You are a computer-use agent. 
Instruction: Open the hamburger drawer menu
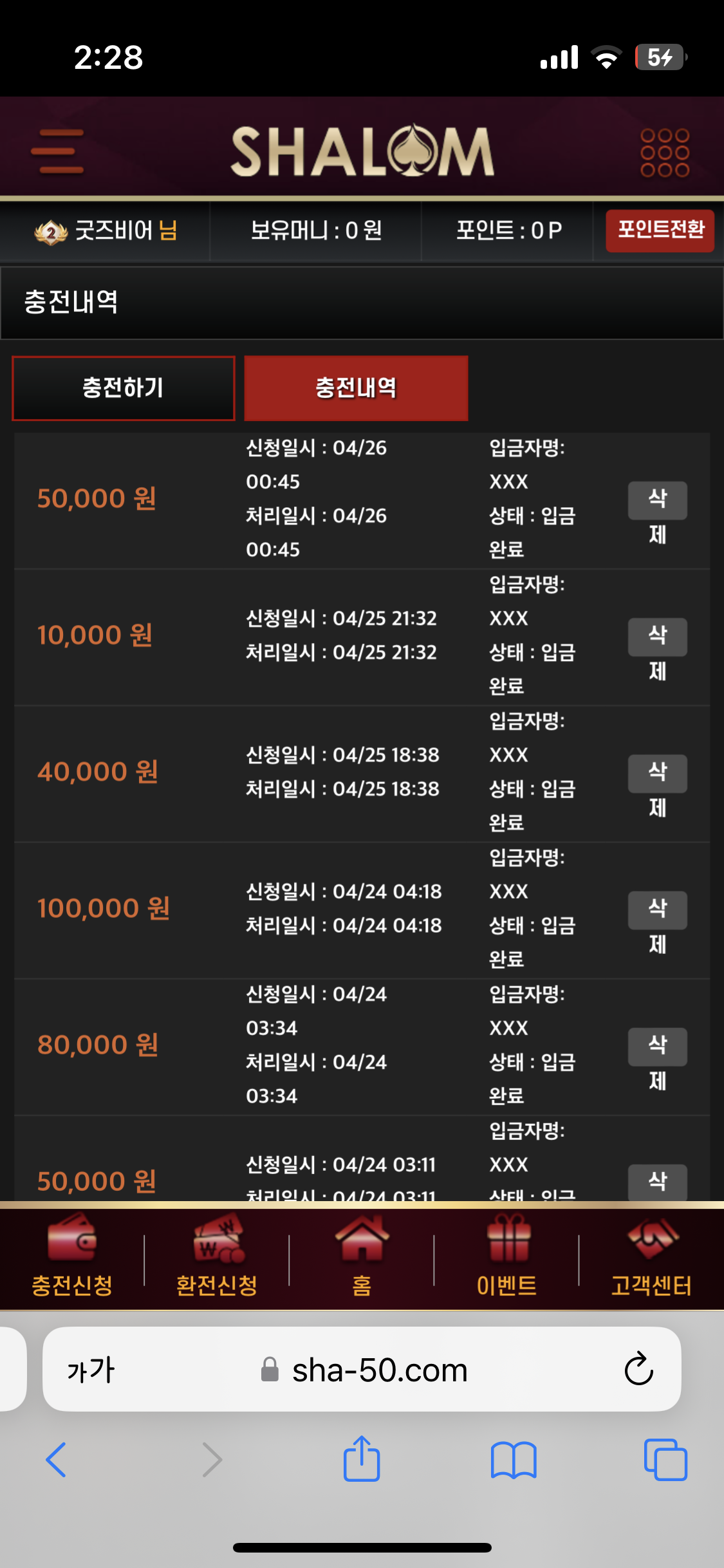(57, 151)
